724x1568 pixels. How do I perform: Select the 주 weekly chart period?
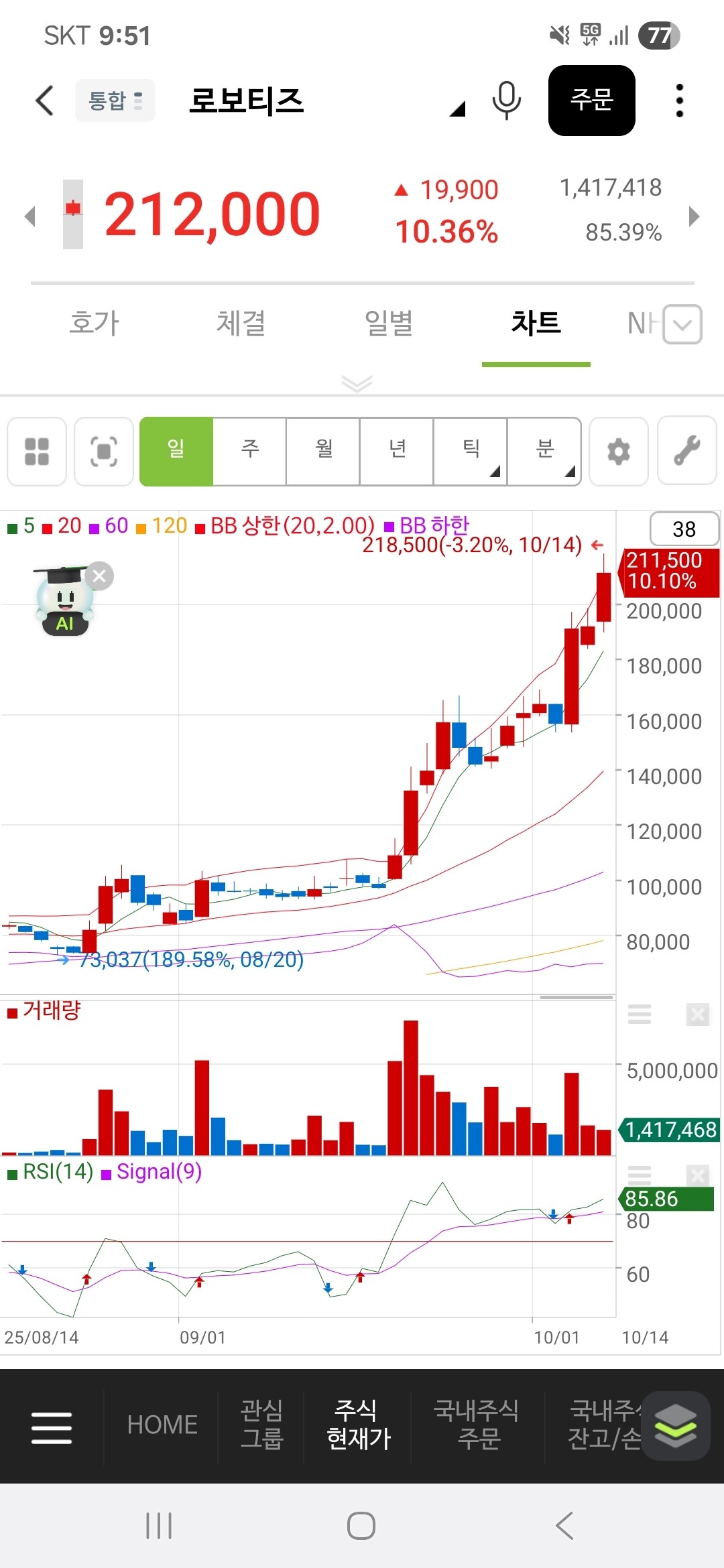tap(250, 450)
